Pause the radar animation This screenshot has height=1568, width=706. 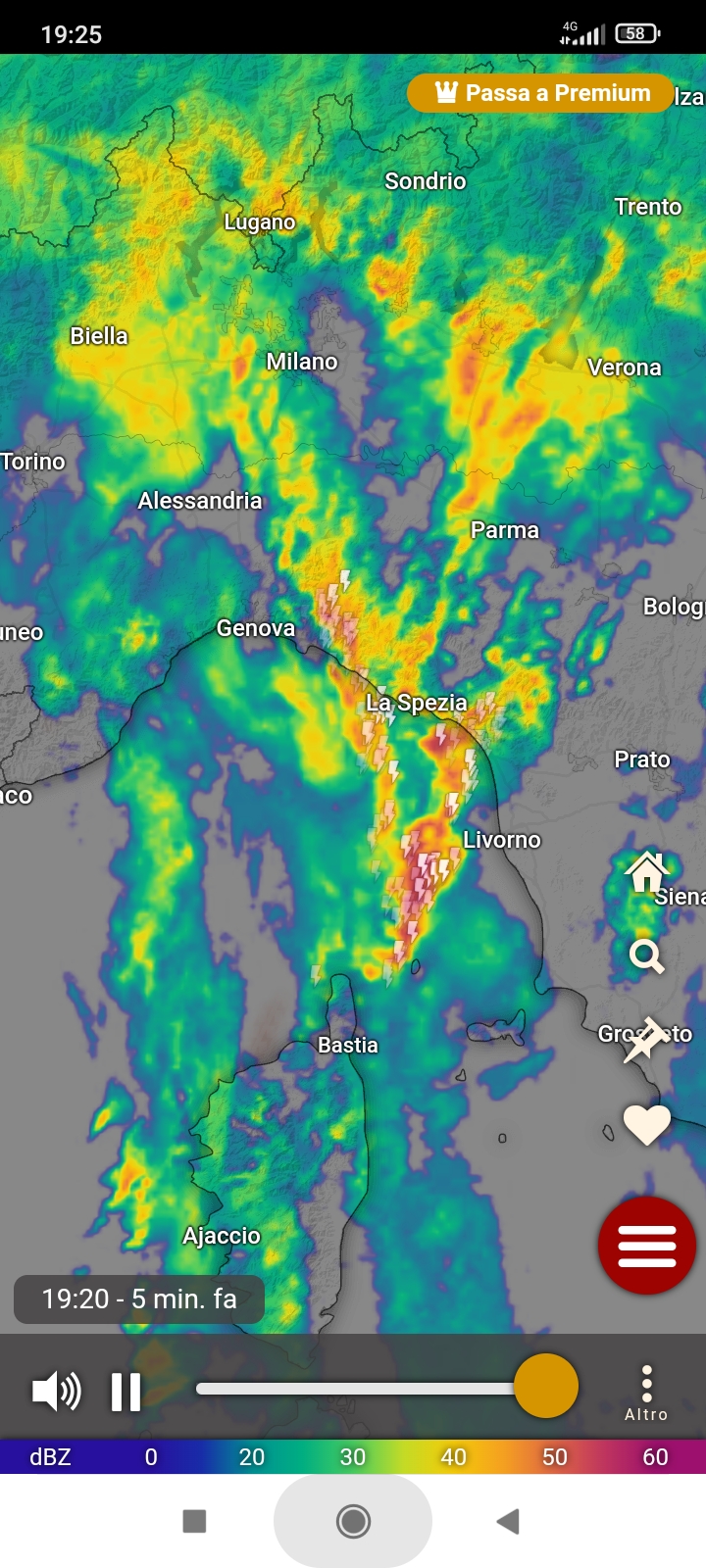[x=126, y=1391]
